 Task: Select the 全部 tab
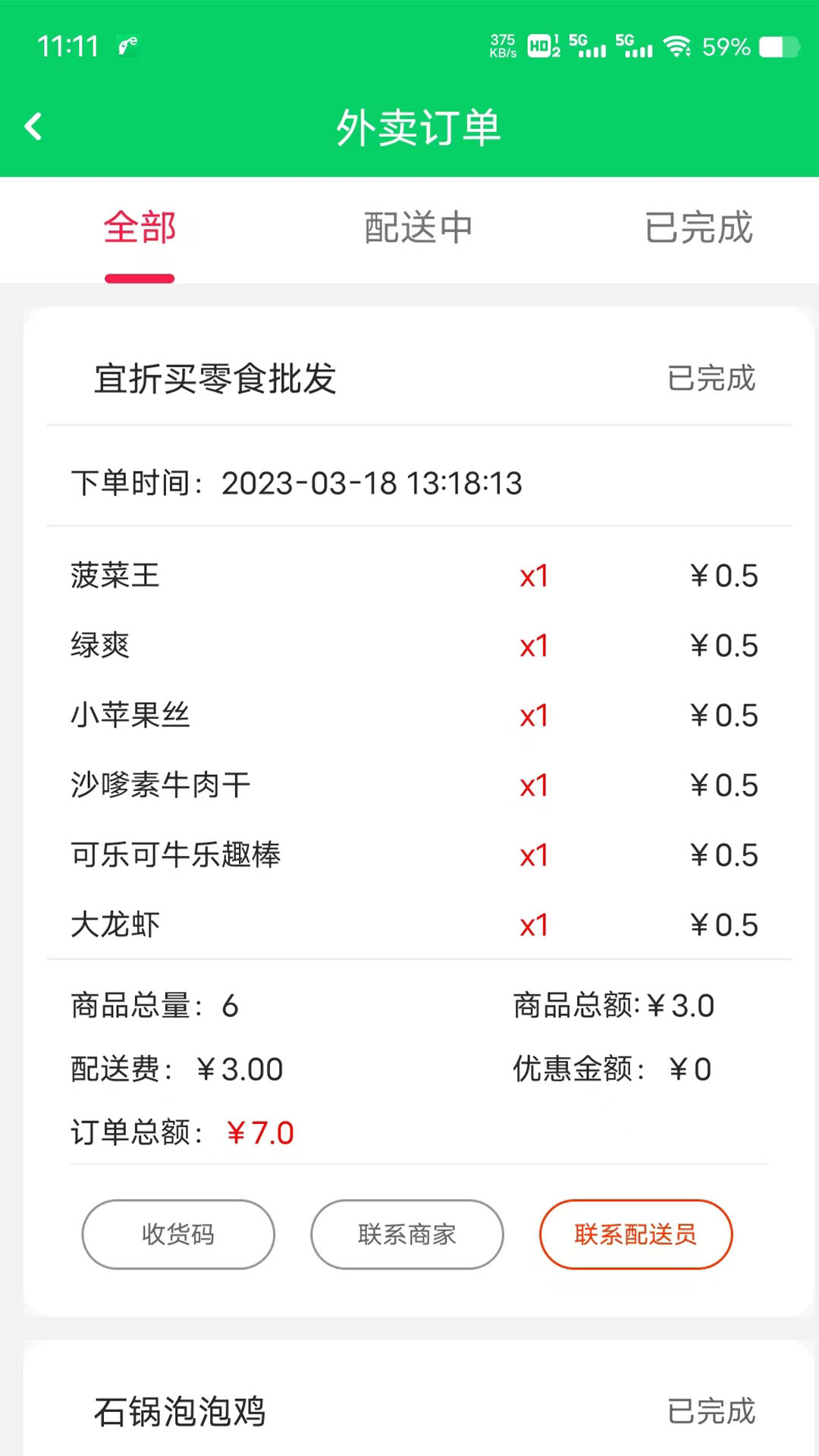[140, 227]
